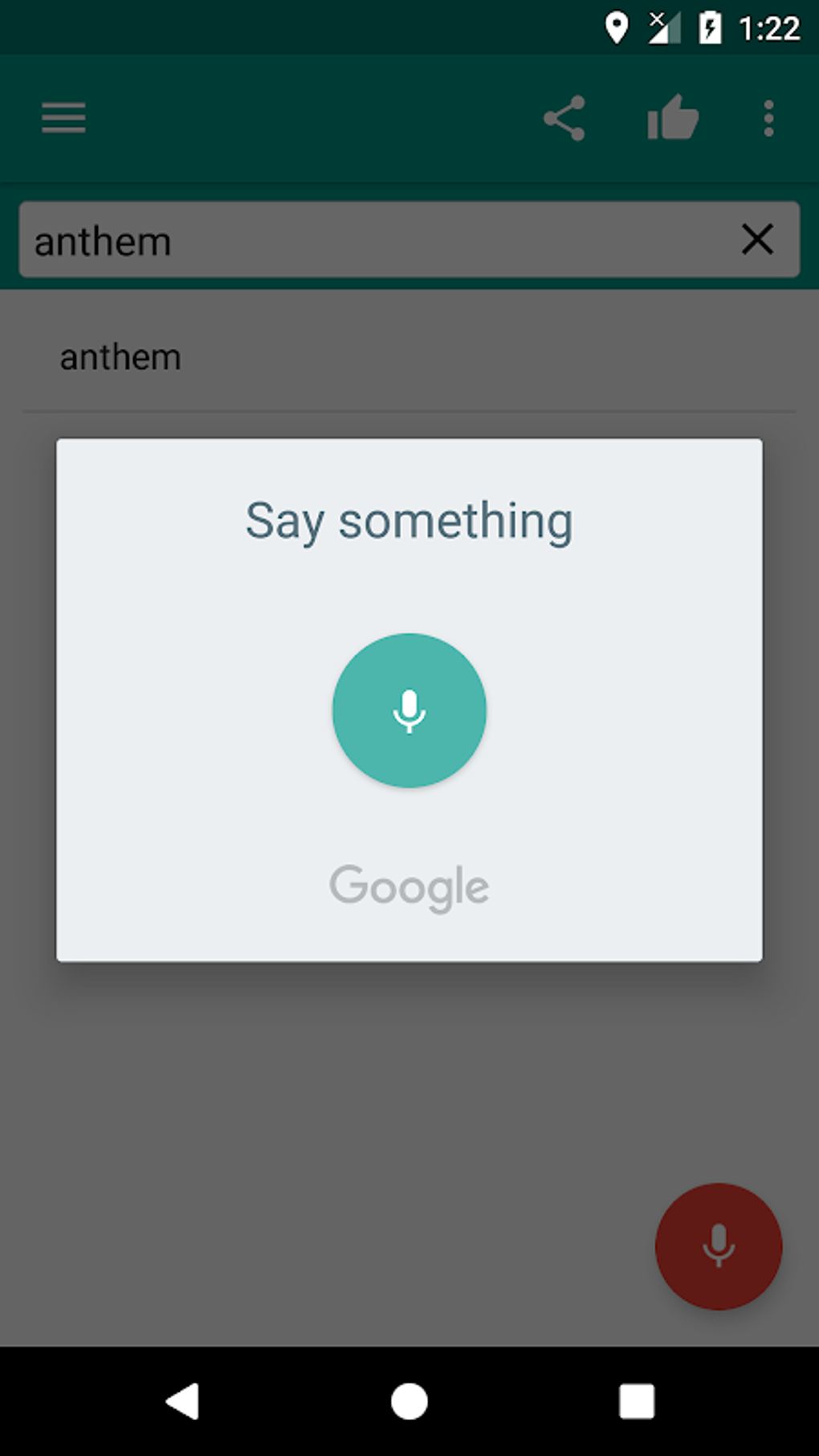Image resolution: width=819 pixels, height=1456 pixels.
Task: Share via the share icon
Action: coord(564,119)
